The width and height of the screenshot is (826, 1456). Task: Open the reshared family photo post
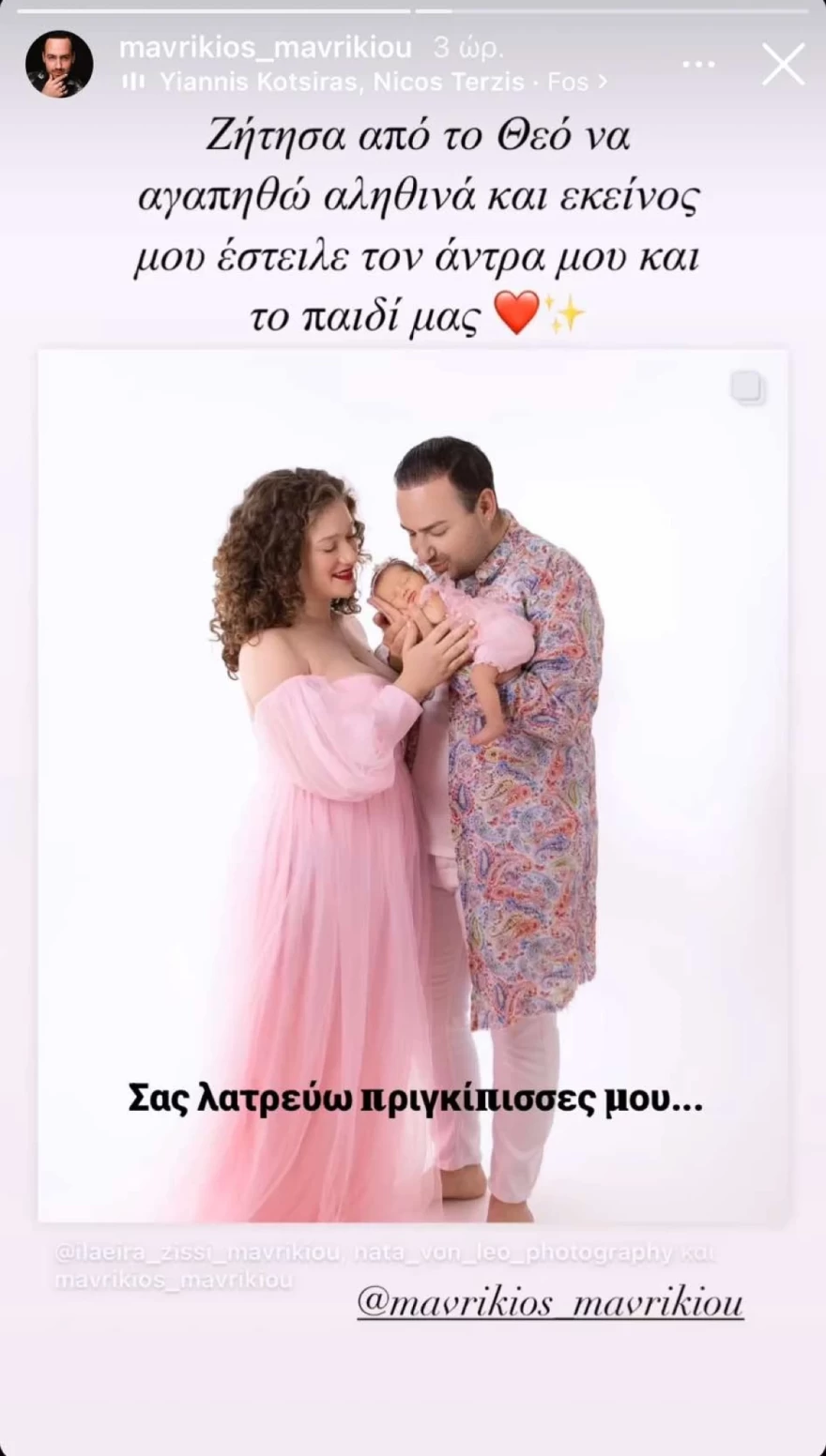[x=412, y=786]
